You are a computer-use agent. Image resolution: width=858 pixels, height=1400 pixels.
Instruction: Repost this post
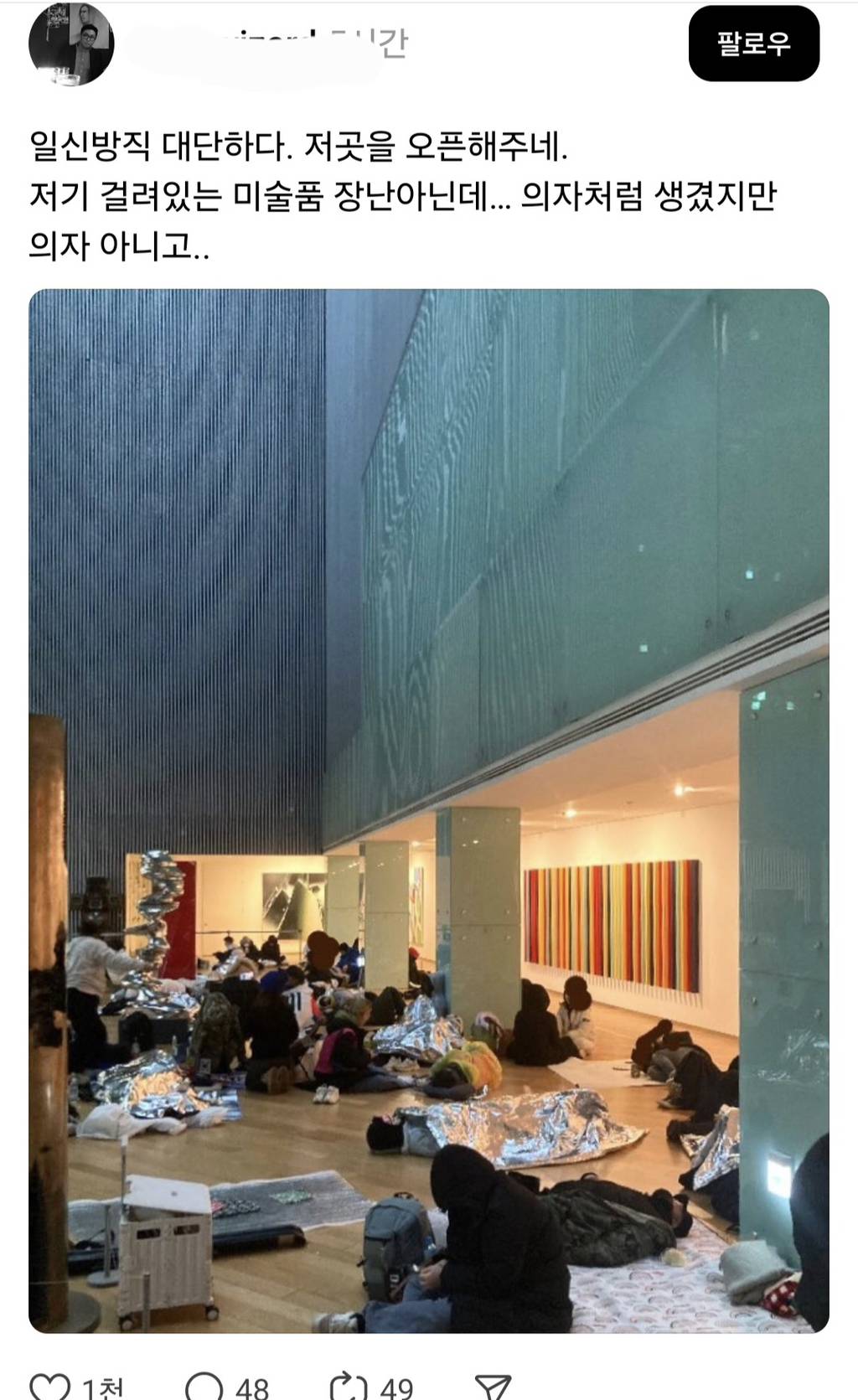(349, 1386)
